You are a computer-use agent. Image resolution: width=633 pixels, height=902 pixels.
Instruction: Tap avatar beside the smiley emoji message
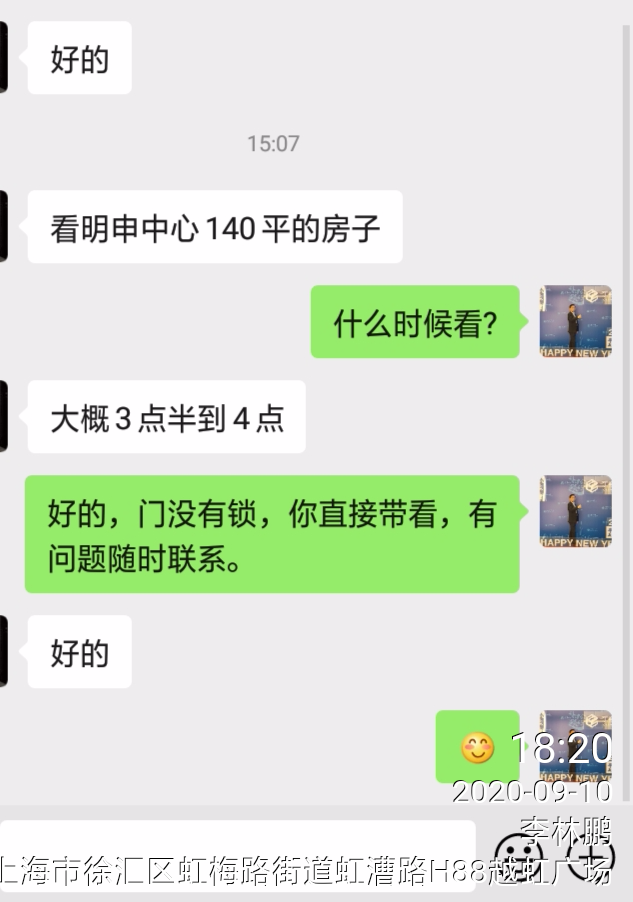pos(575,746)
